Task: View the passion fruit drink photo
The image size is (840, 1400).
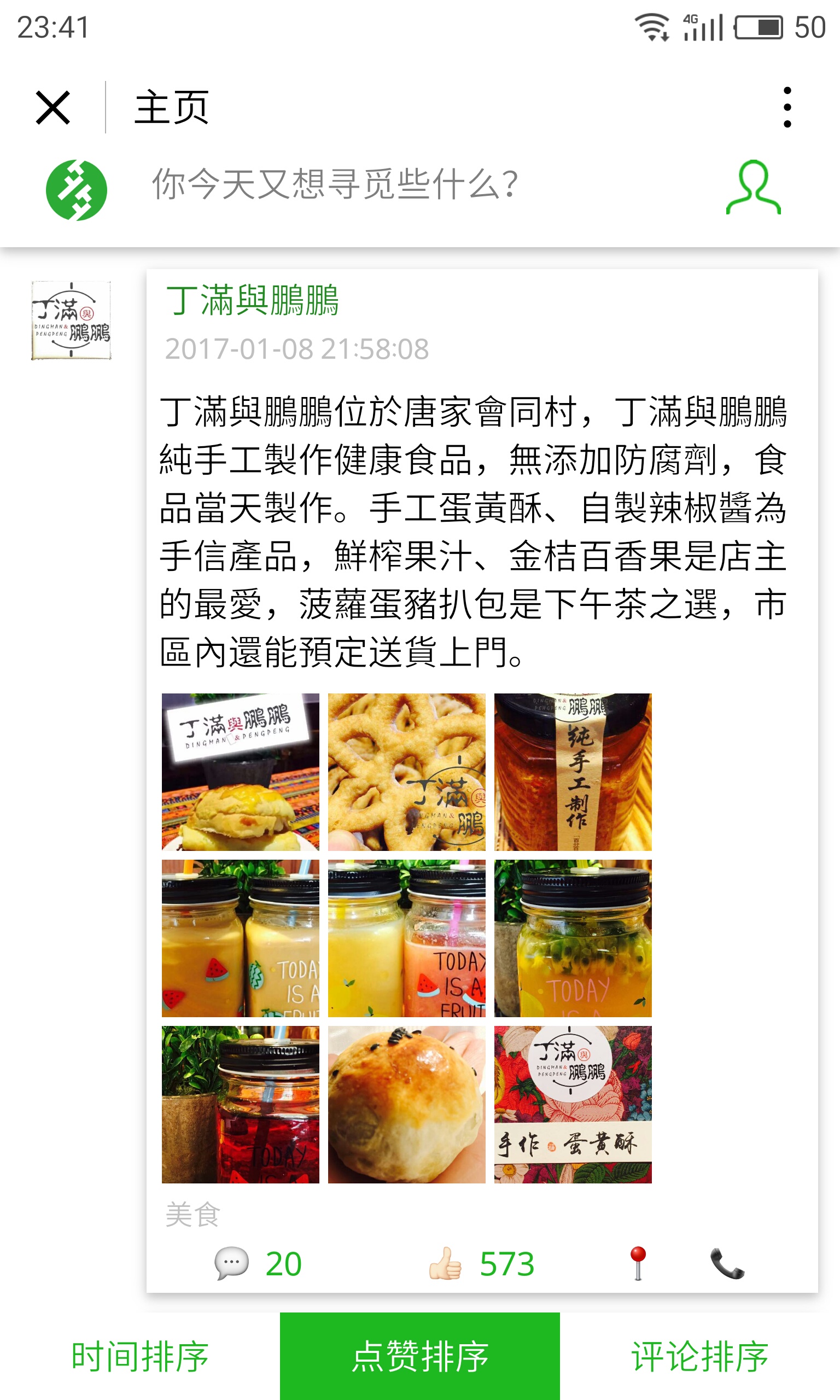Action: pos(573,938)
